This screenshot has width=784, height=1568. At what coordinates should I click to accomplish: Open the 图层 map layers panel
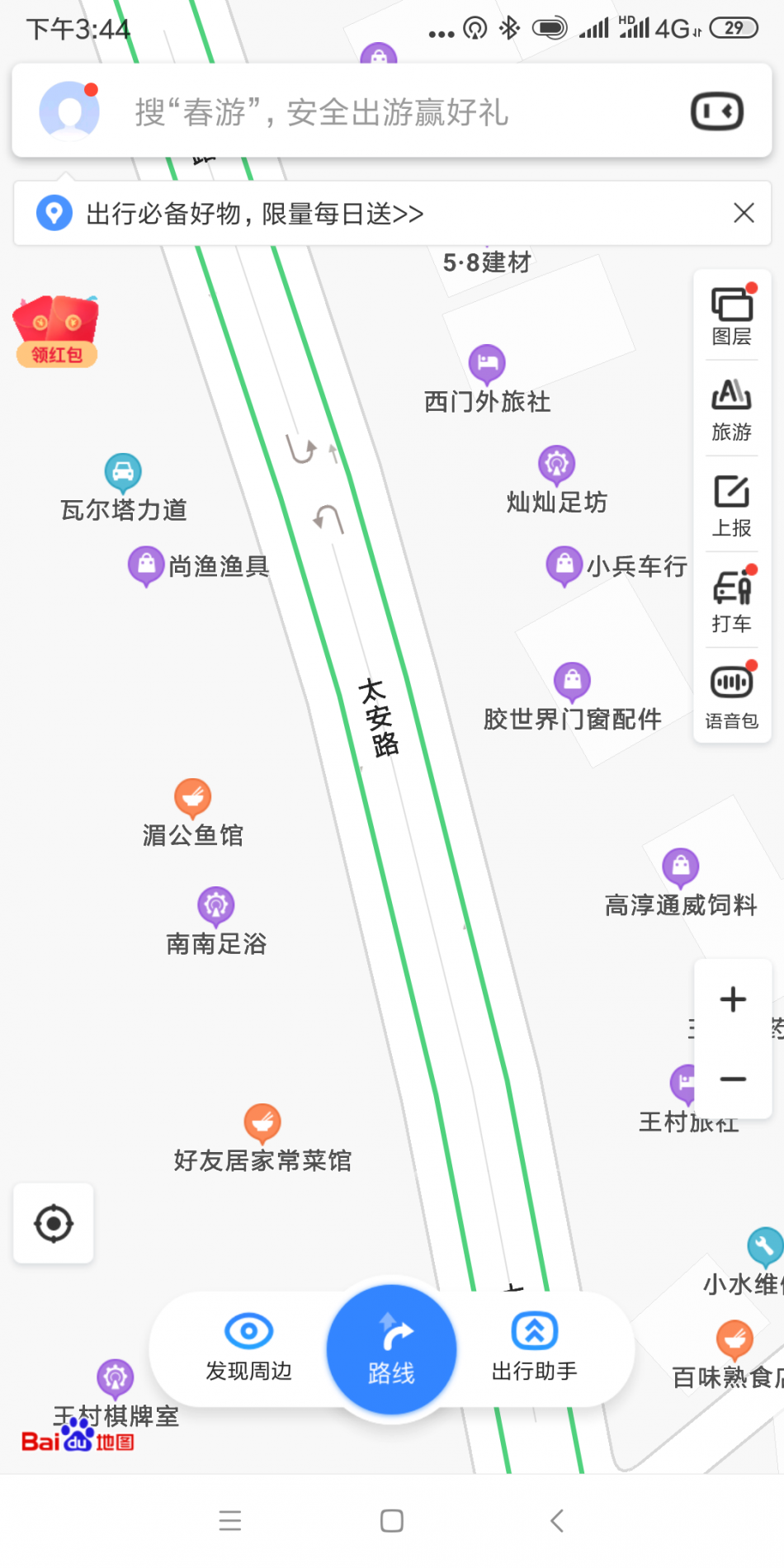pos(732,315)
